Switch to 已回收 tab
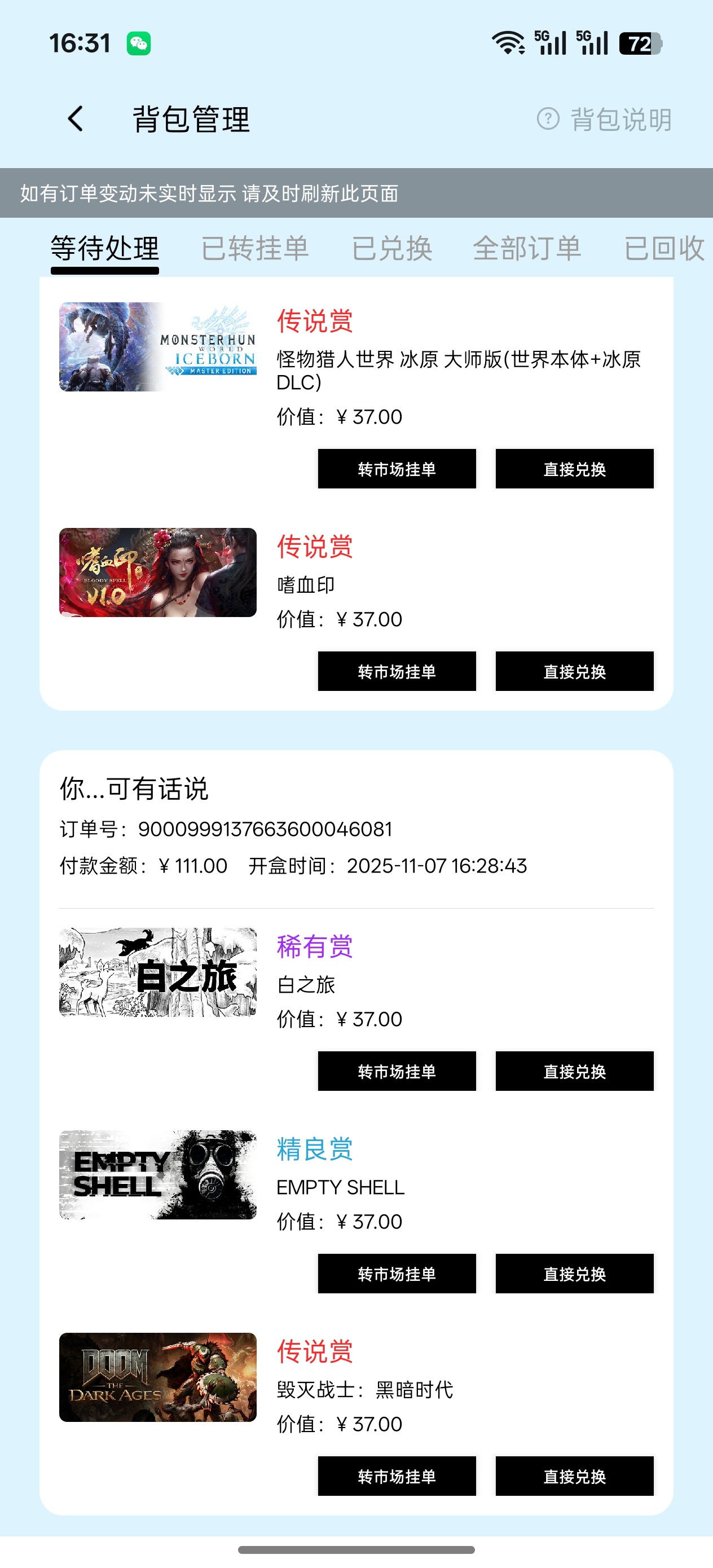Screen dimensions: 713x1568 tap(664, 248)
